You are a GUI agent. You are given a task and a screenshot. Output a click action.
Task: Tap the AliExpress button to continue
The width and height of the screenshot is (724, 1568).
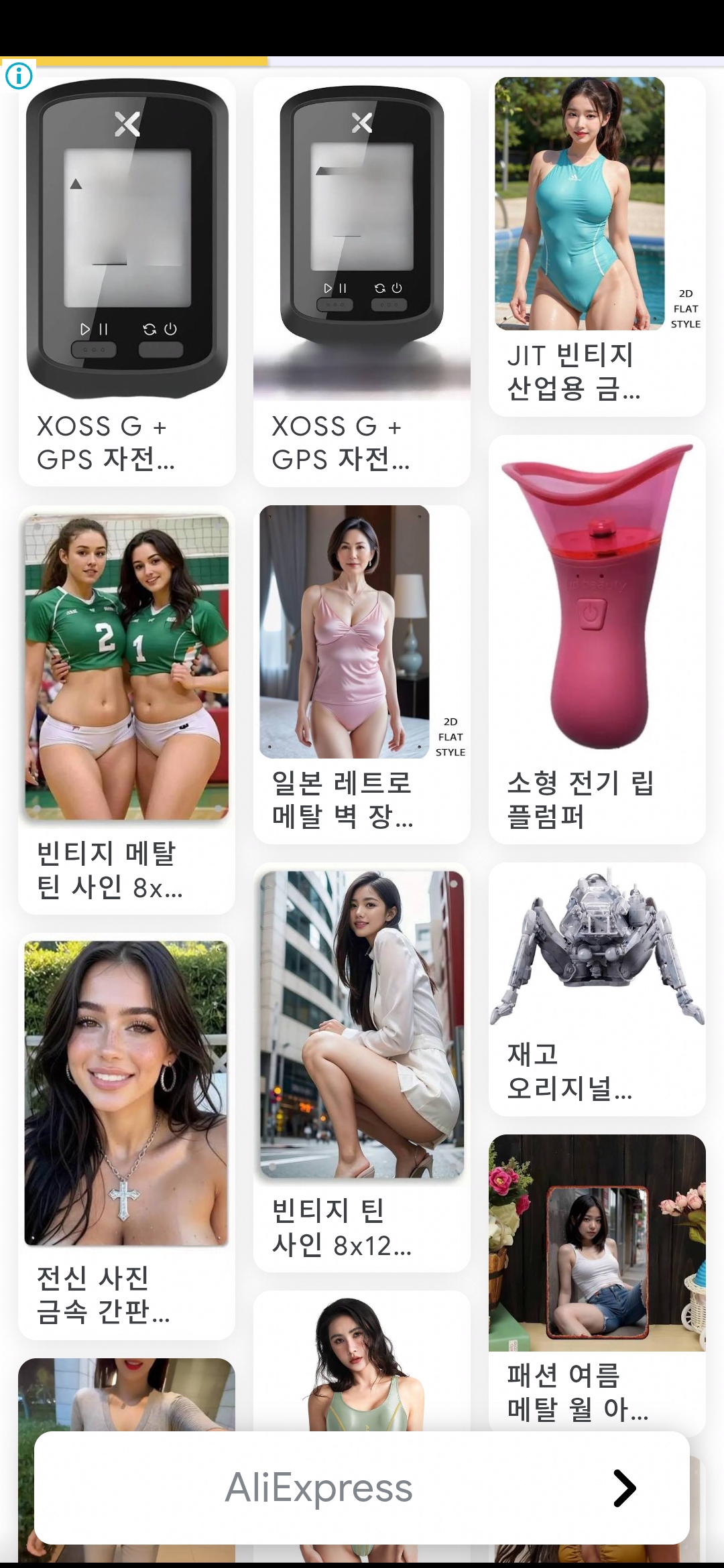(x=361, y=1488)
